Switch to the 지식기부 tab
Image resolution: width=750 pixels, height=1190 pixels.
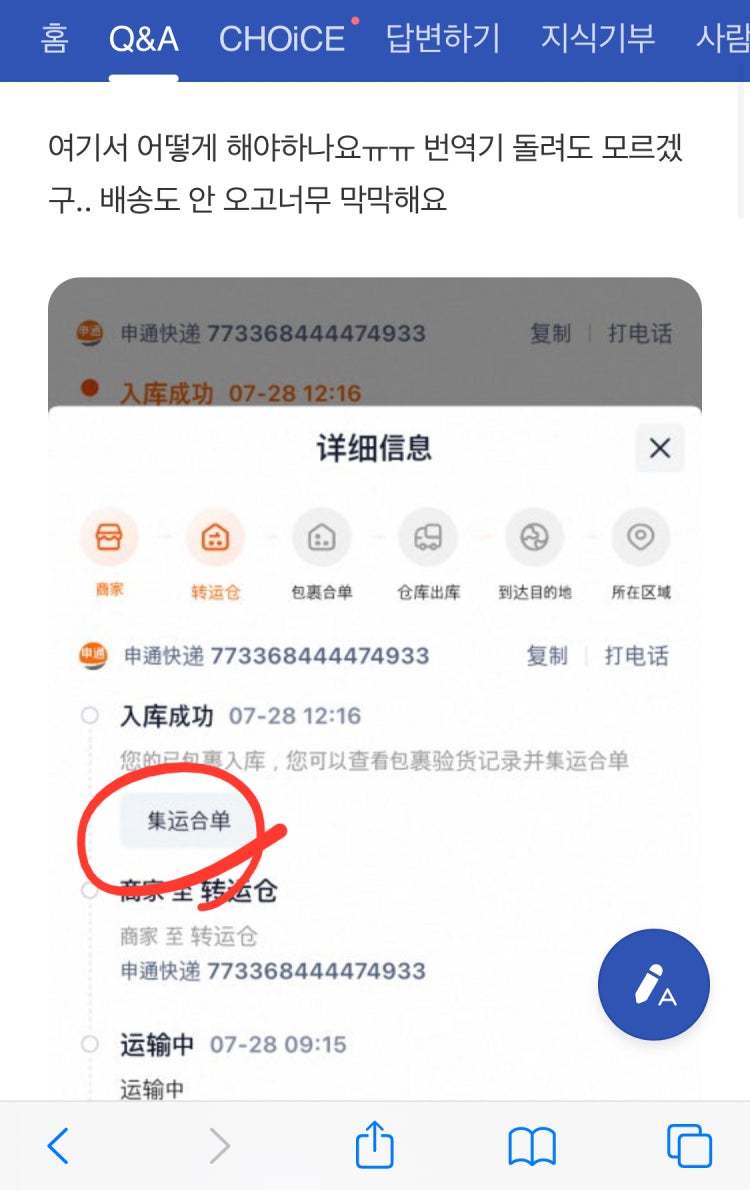[x=597, y=39]
